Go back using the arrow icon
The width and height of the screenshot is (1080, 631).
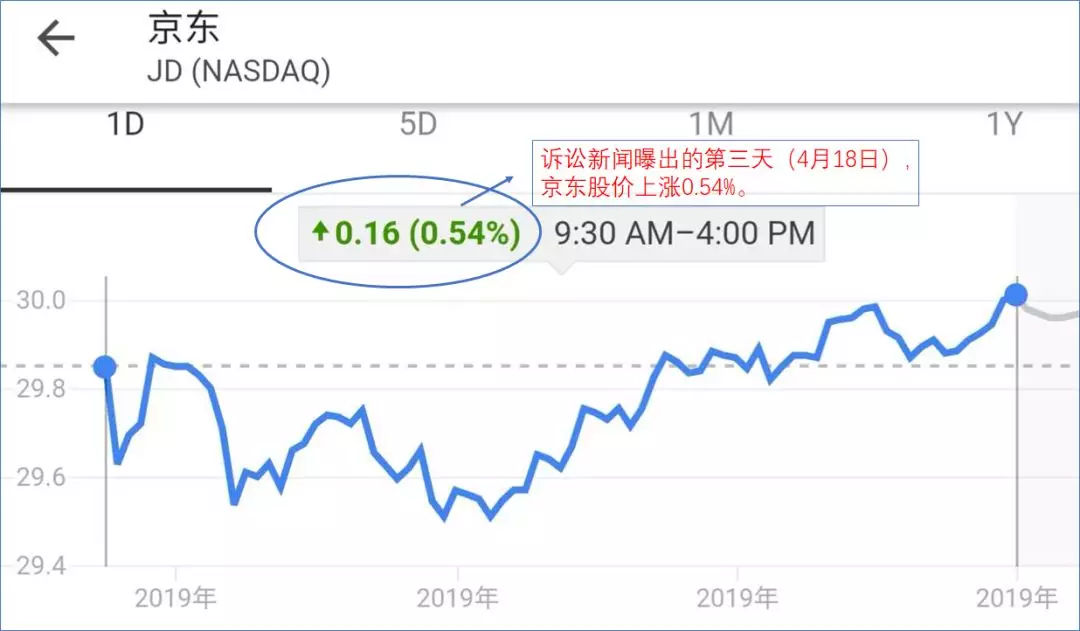[x=56, y=39]
